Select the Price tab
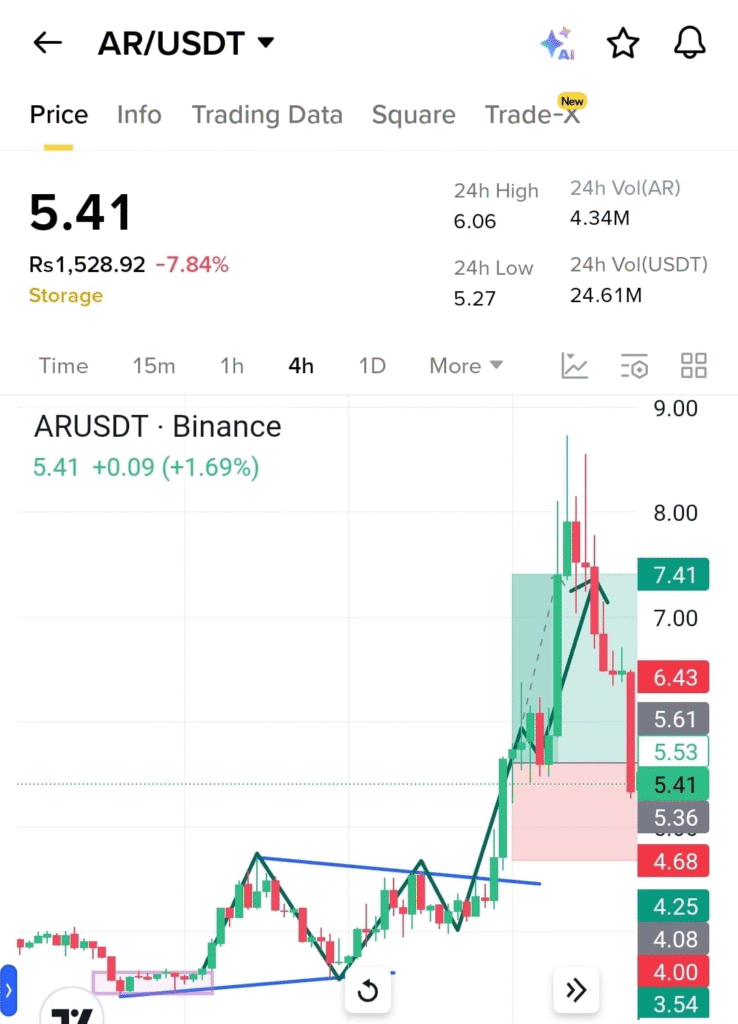The height and width of the screenshot is (1024, 738). click(x=59, y=115)
